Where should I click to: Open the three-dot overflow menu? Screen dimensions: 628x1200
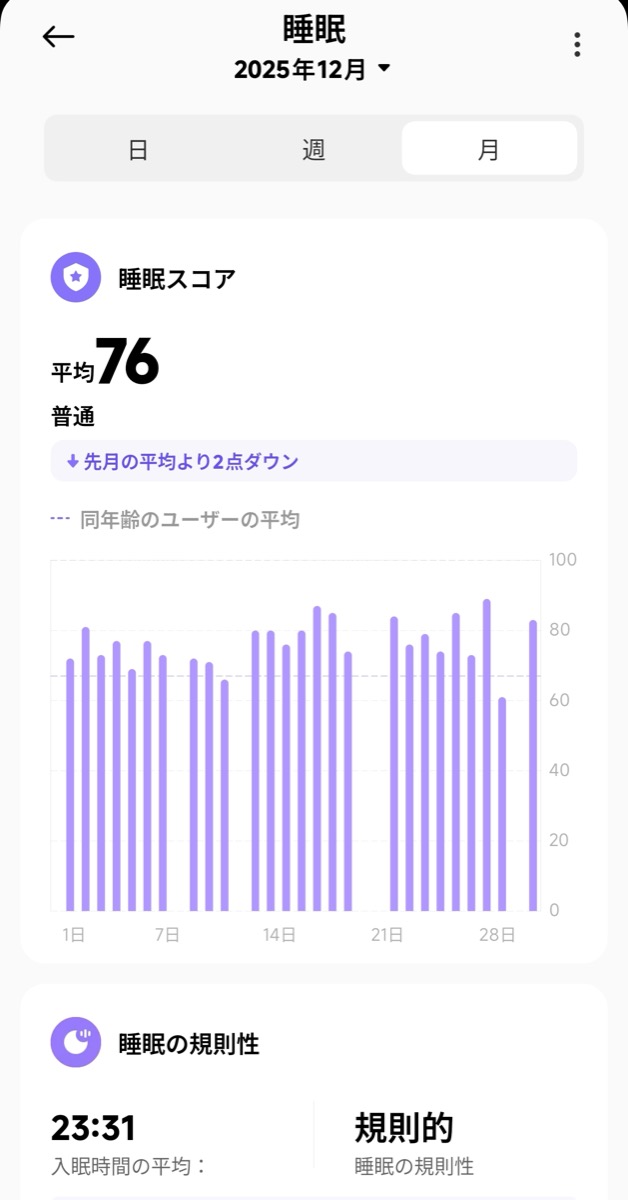pos(577,45)
